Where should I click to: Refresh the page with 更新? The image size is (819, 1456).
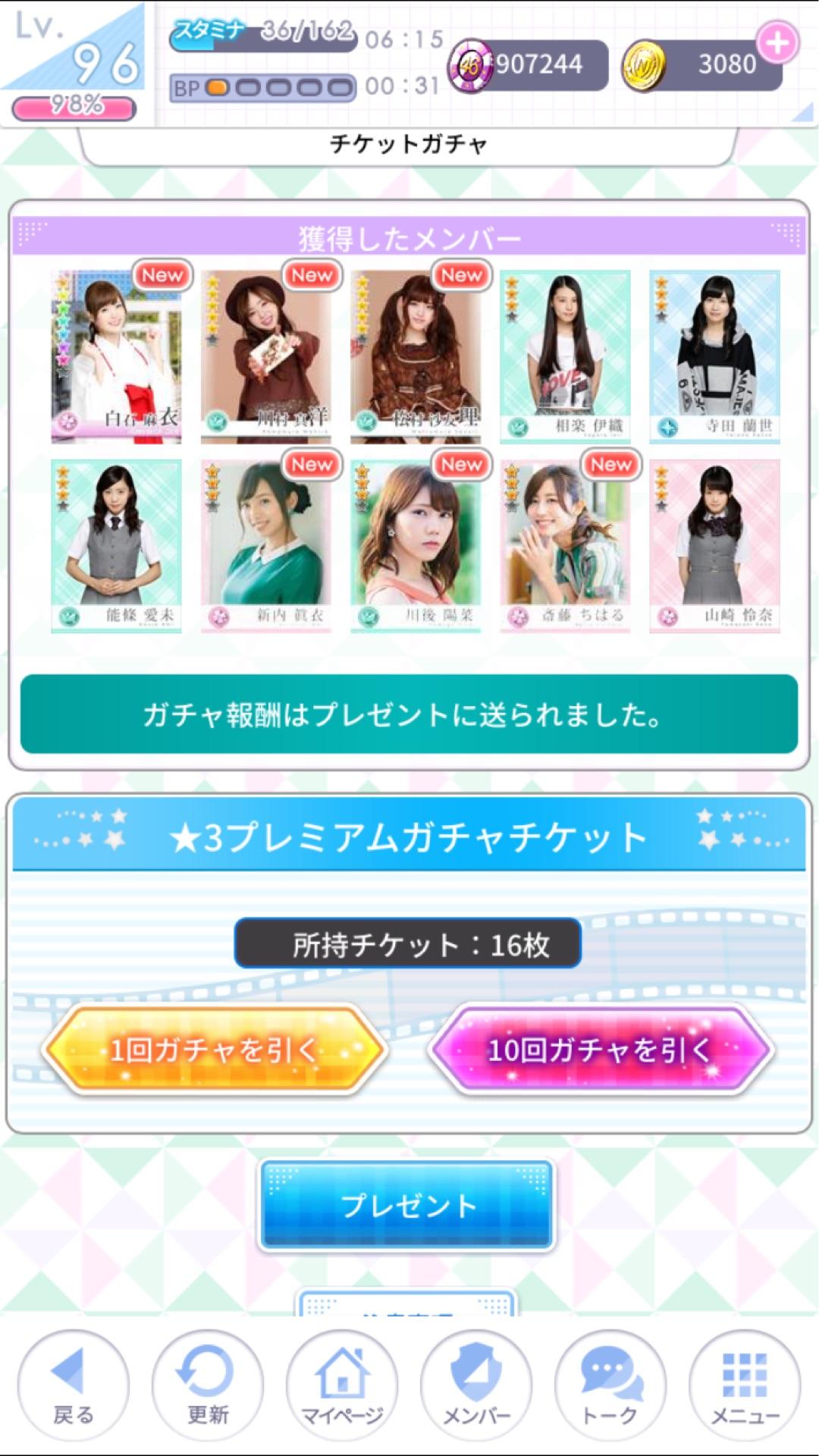click(x=208, y=1385)
